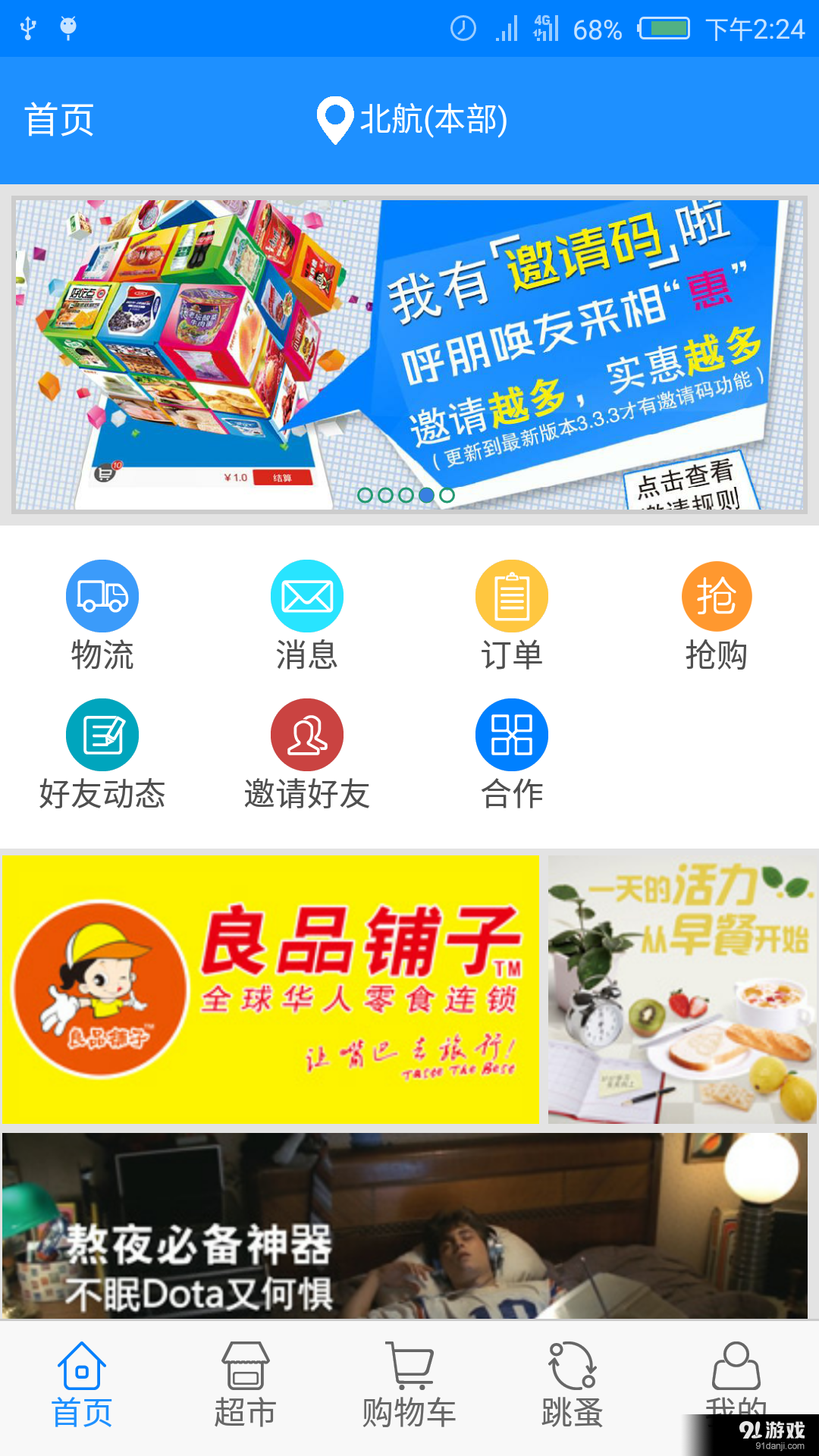The image size is (819, 1456).
Task: Open the 合作 cooperation icon
Action: tap(511, 734)
